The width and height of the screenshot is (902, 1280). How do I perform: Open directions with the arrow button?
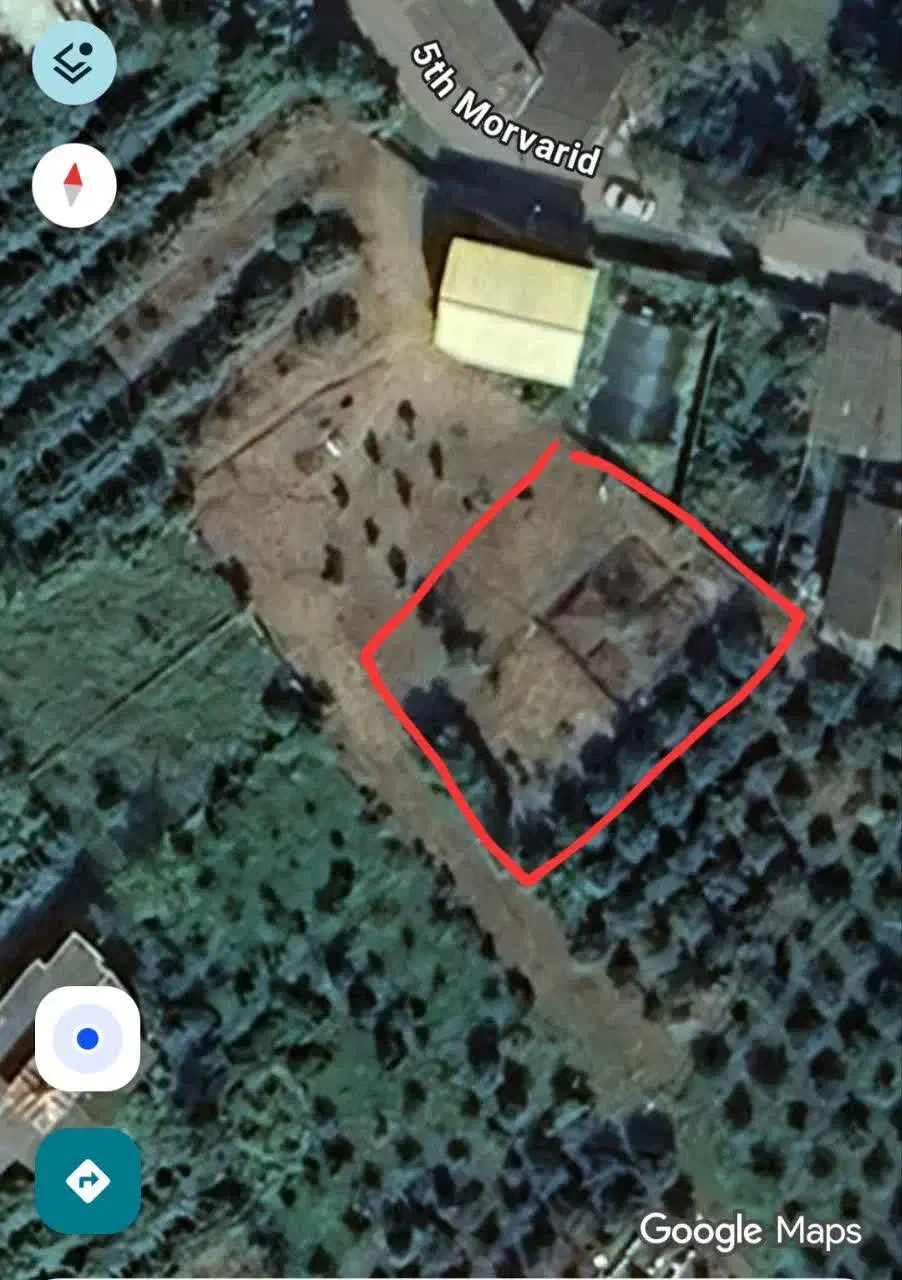tap(88, 1181)
